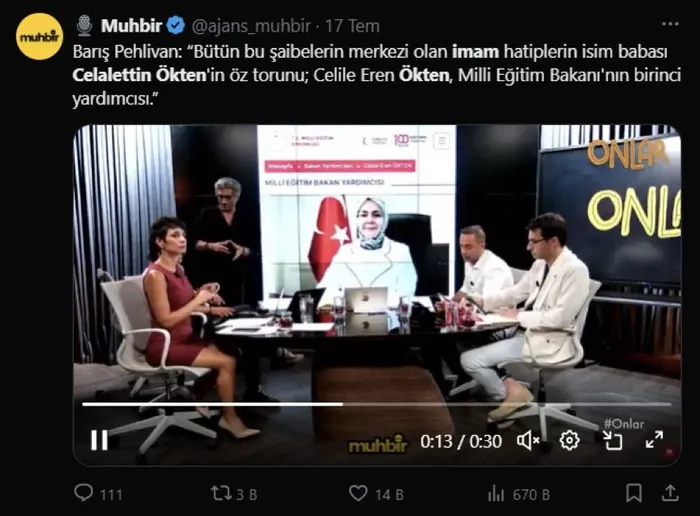Open video settings gear
Image resolution: width=700 pixels, height=516 pixels.
coord(569,440)
